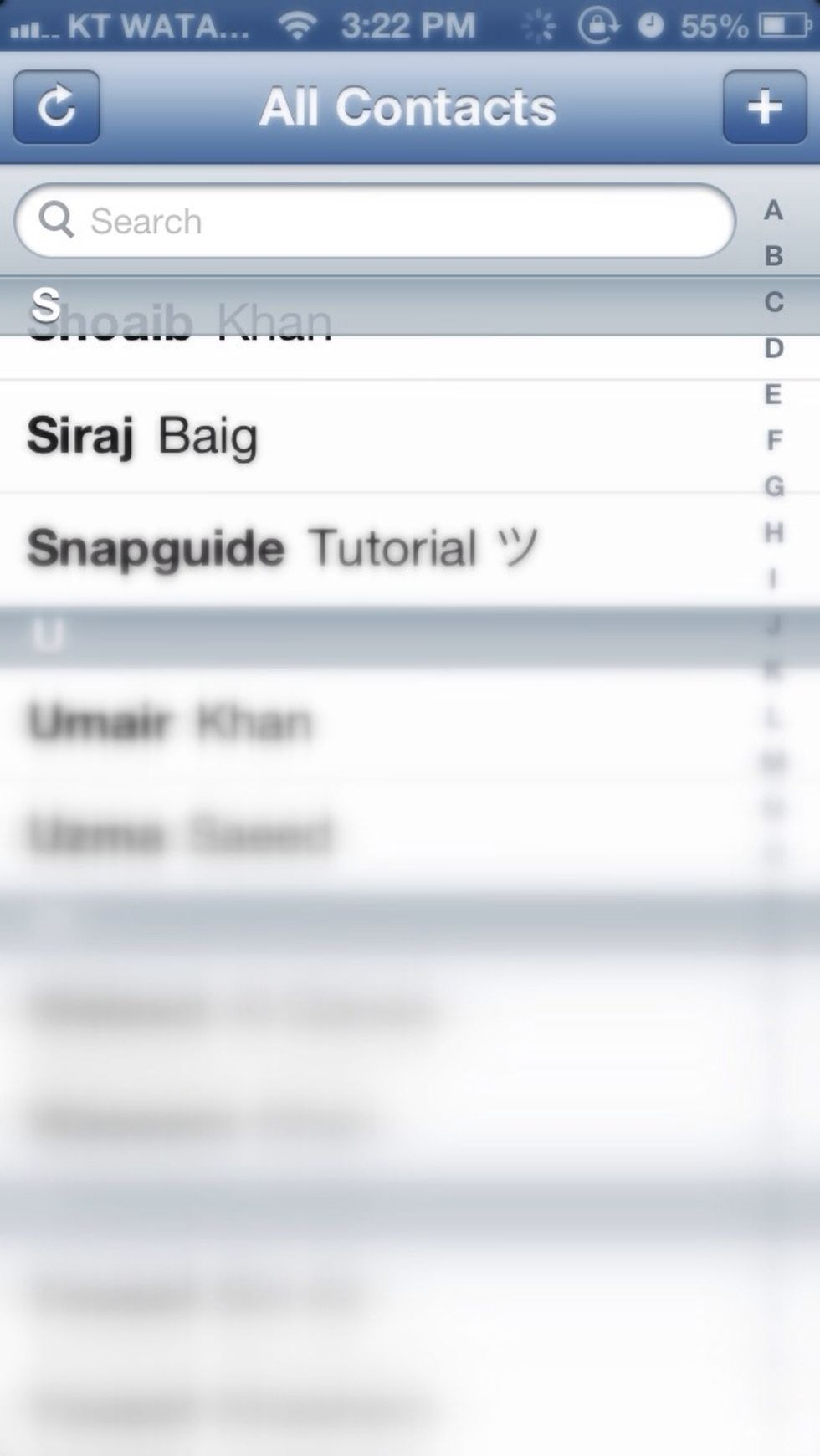Jump to letter E in index
Viewport: 820px width, 1456px height.
point(773,394)
